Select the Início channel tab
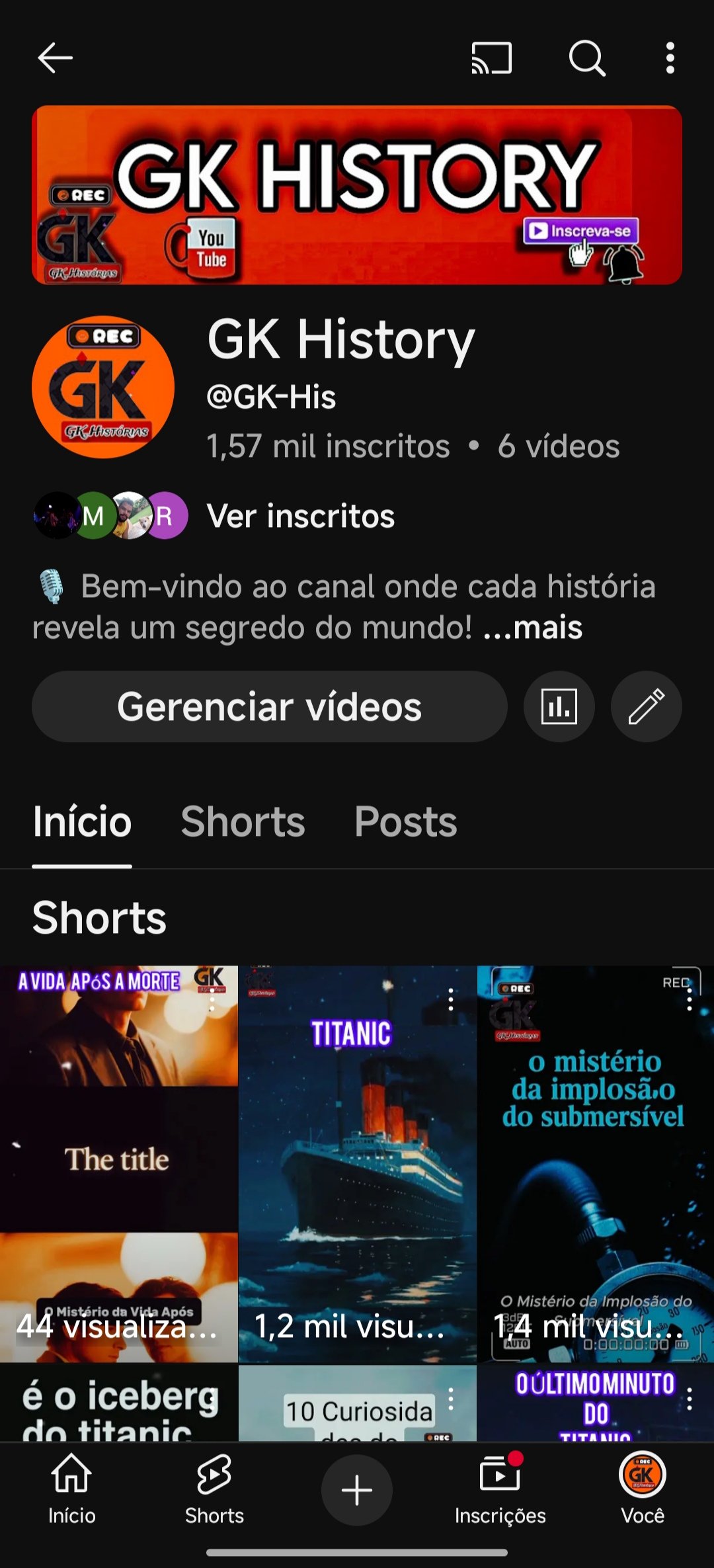This screenshot has width=714, height=1568. [x=82, y=822]
